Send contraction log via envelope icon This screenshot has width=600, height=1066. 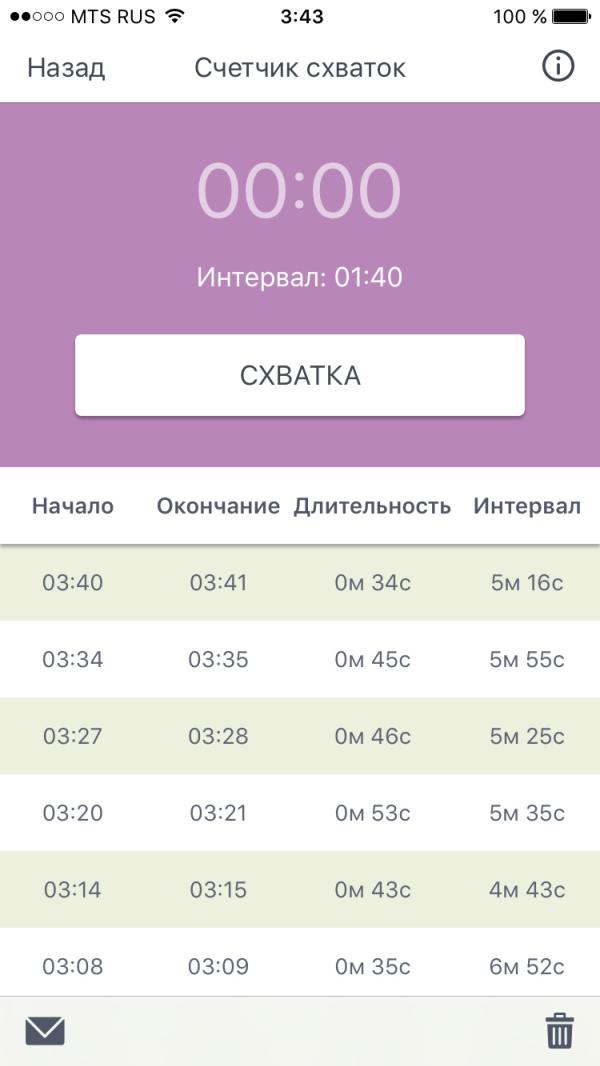click(x=45, y=1031)
